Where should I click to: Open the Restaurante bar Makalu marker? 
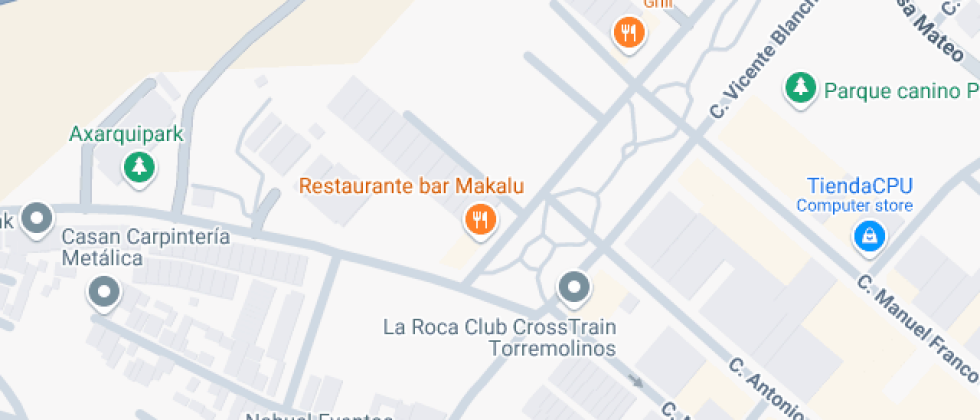[481, 219]
